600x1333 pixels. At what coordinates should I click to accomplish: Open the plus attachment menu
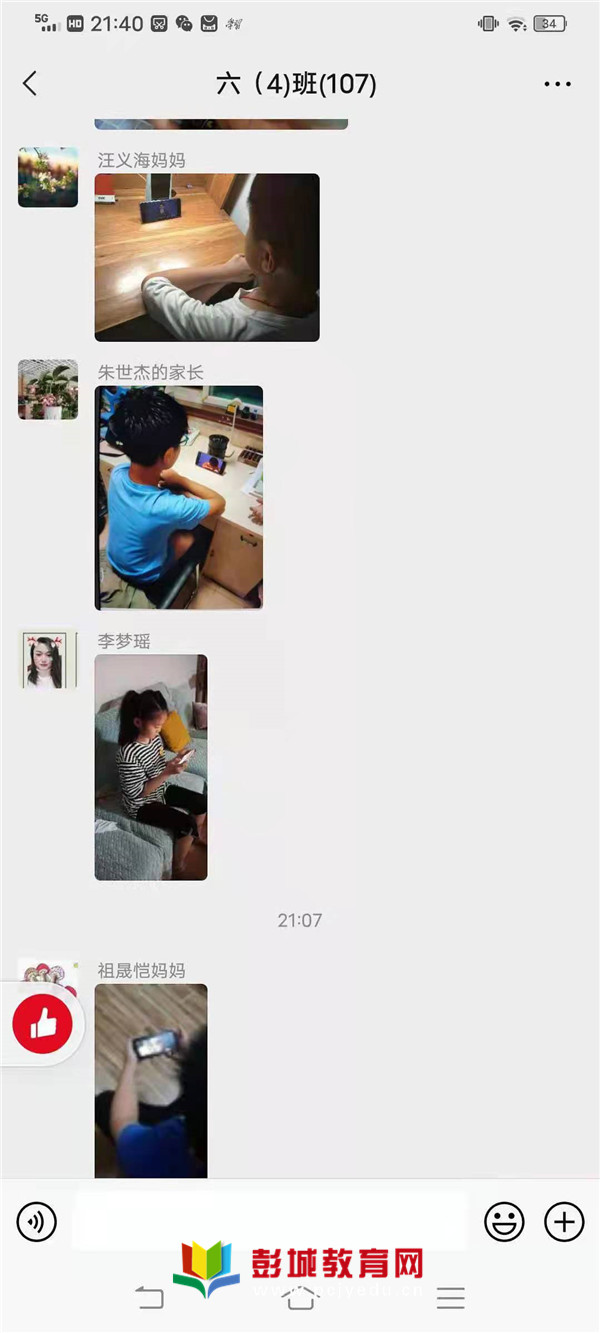pyautogui.click(x=564, y=1221)
